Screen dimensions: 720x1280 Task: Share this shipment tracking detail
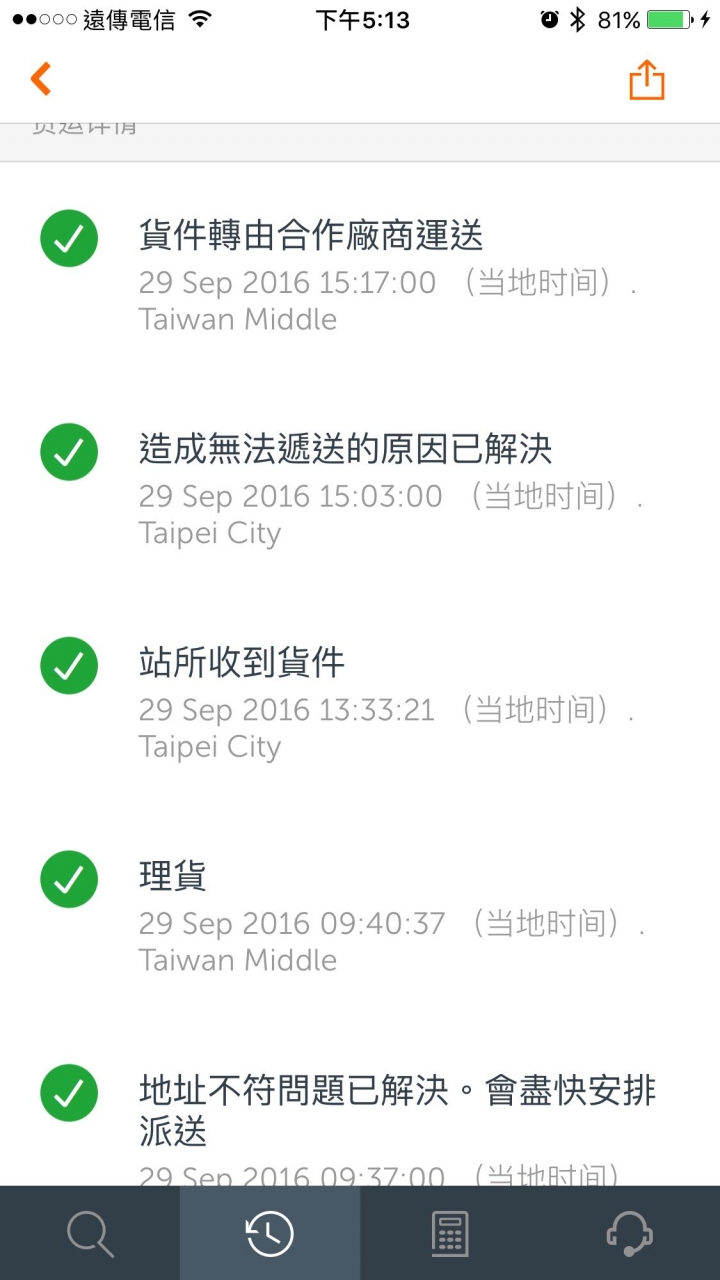click(647, 80)
